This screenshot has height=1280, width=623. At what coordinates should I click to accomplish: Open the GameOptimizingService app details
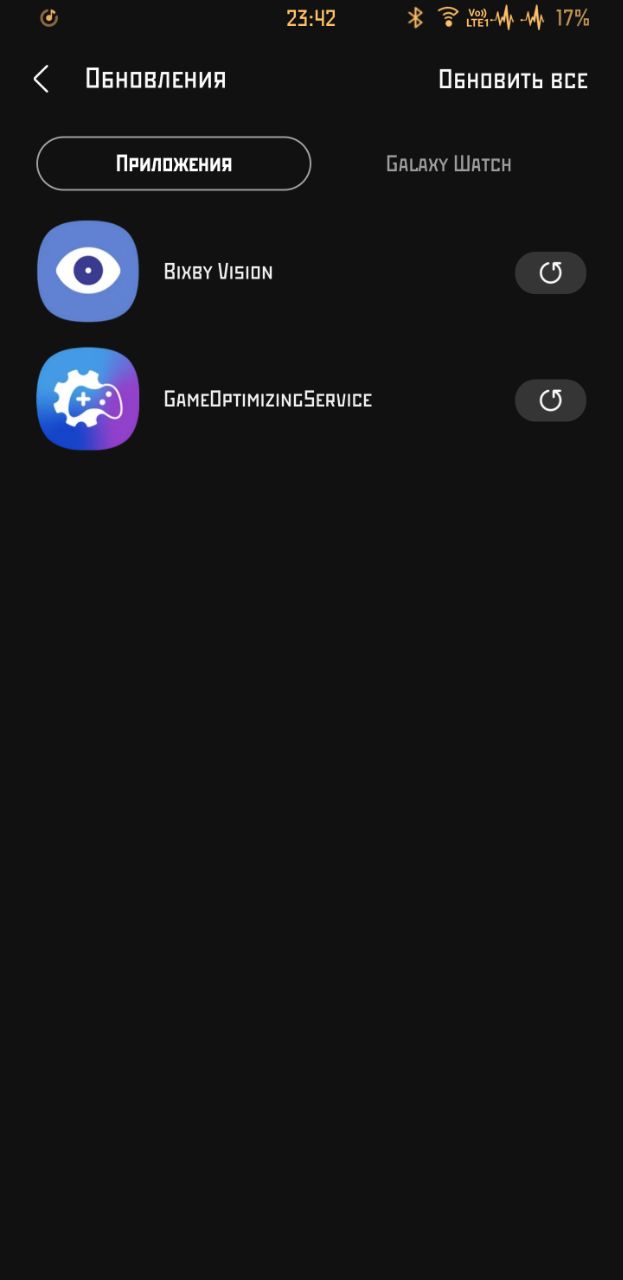coord(268,399)
